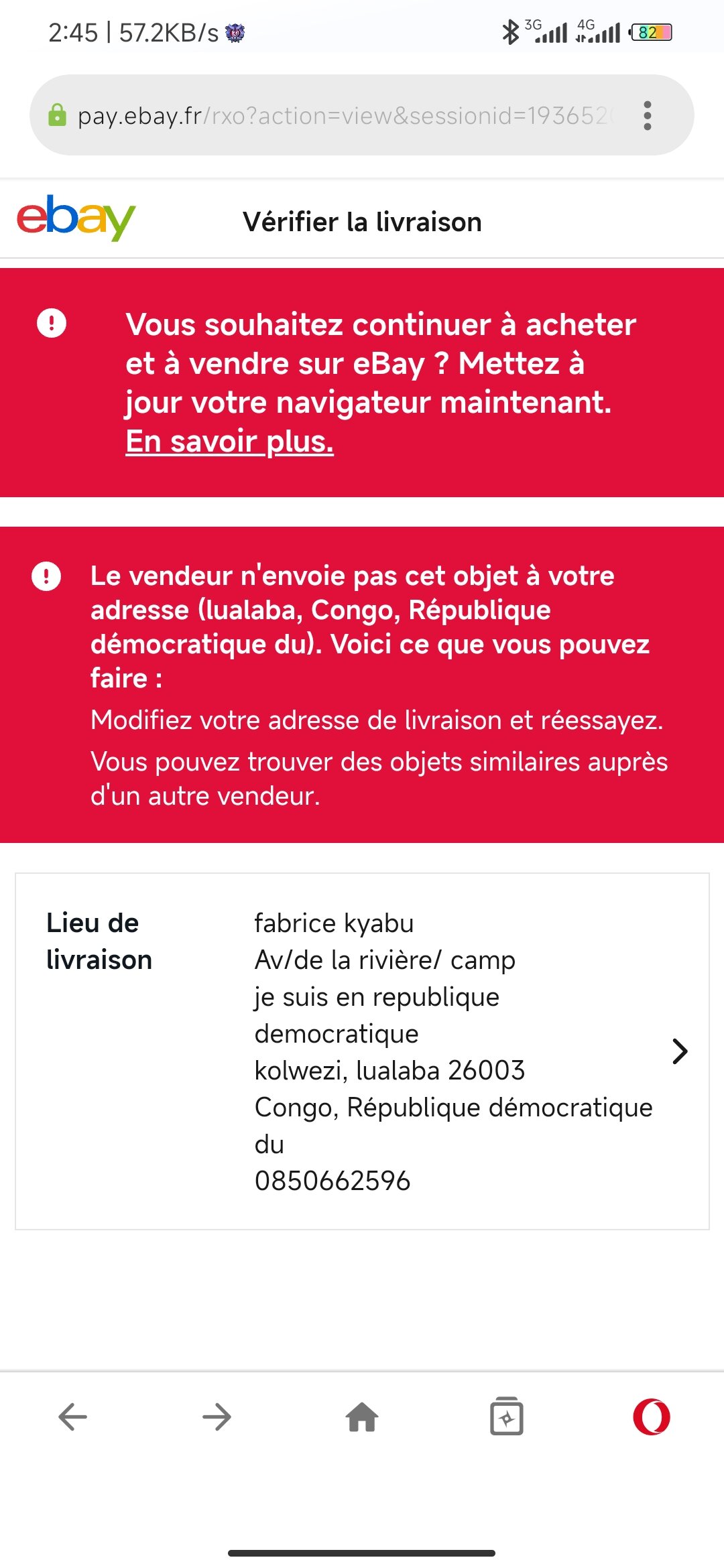Open the 'Lieu de livraison' address row

click(x=362, y=1051)
